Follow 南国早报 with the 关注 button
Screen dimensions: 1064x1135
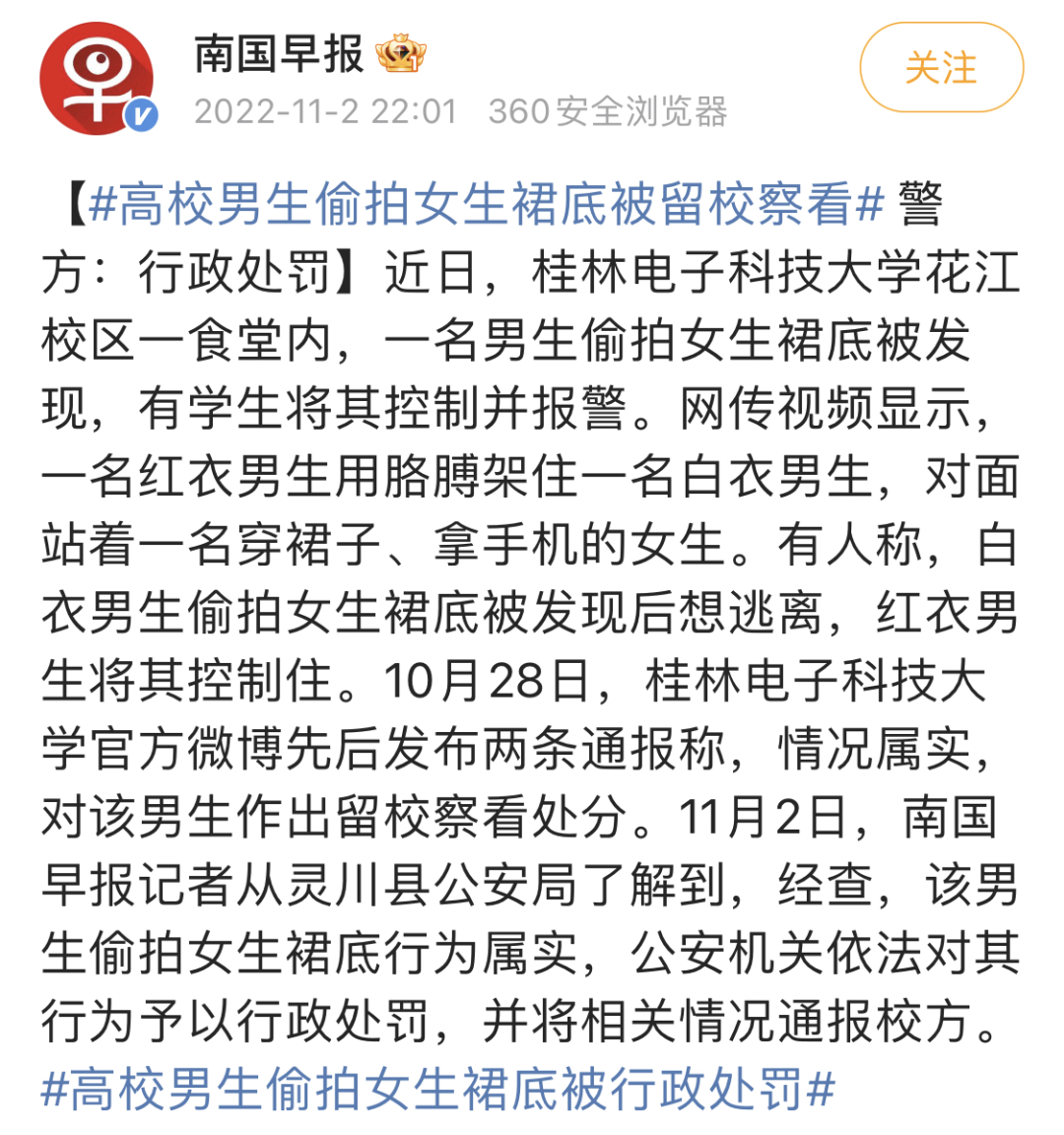point(941,68)
